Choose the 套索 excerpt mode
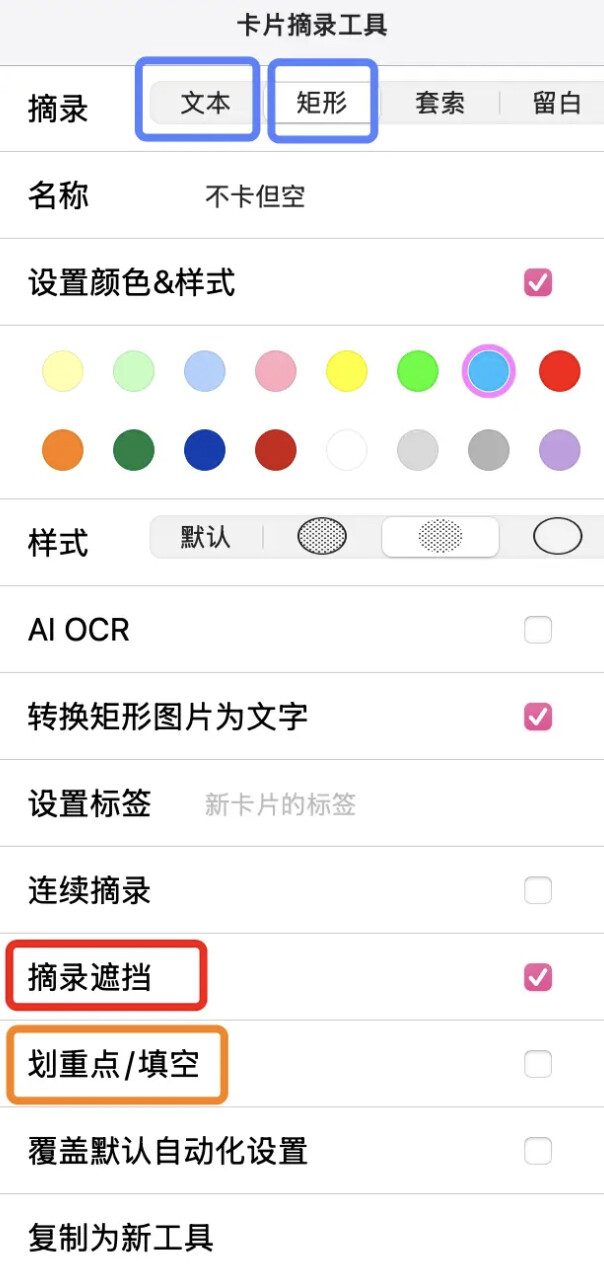This screenshot has width=604, height=1274. [x=440, y=103]
